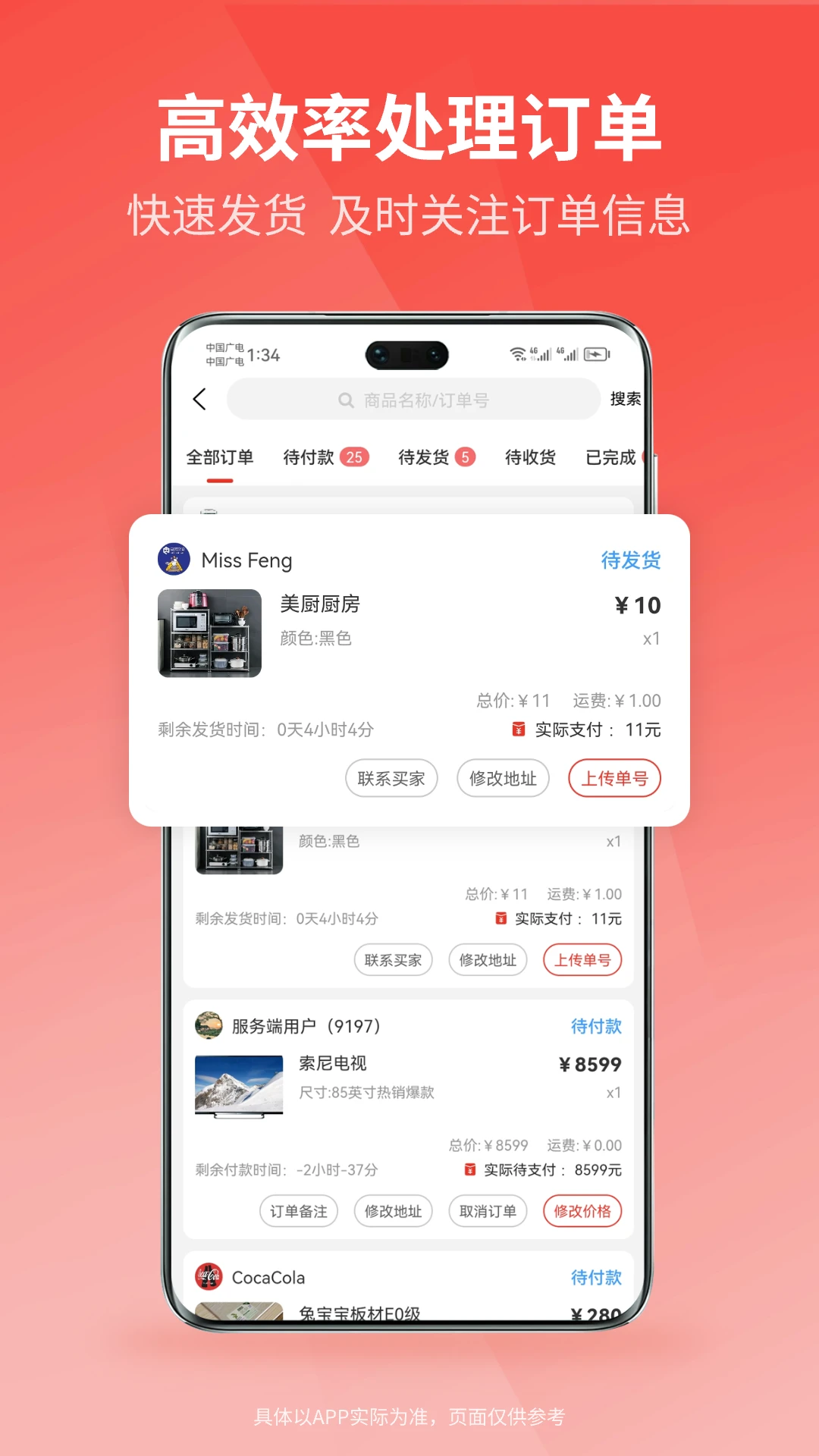Click the magnifier icon in the search bar

pyautogui.click(x=347, y=400)
